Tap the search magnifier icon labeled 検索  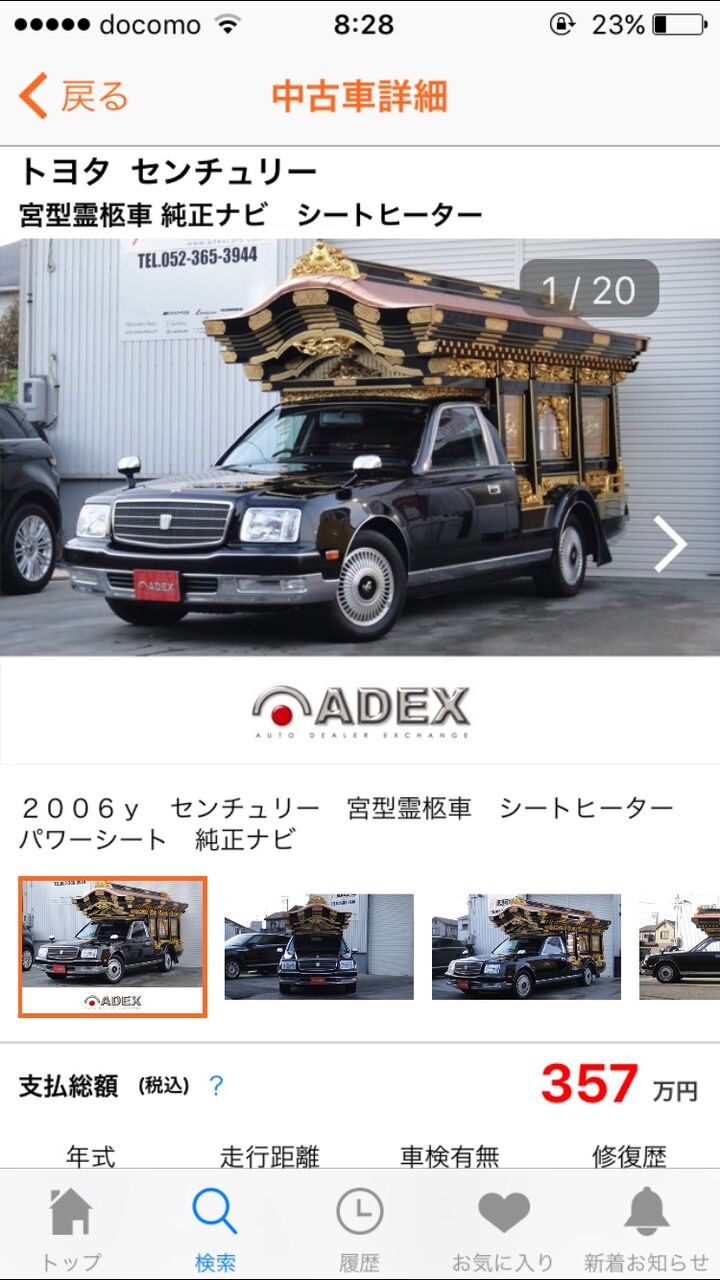(x=215, y=1215)
